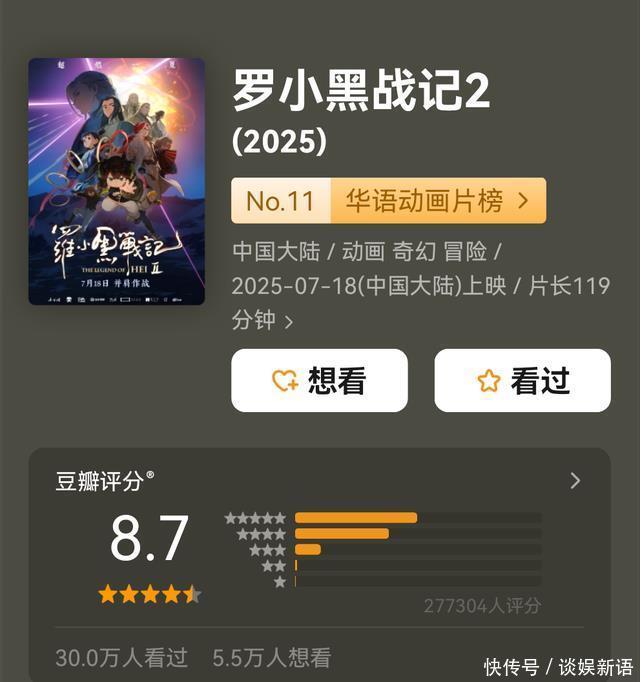The height and width of the screenshot is (682, 640).
Task: Open the 豆瓣评分 rating details chevron
Action: tap(575, 481)
